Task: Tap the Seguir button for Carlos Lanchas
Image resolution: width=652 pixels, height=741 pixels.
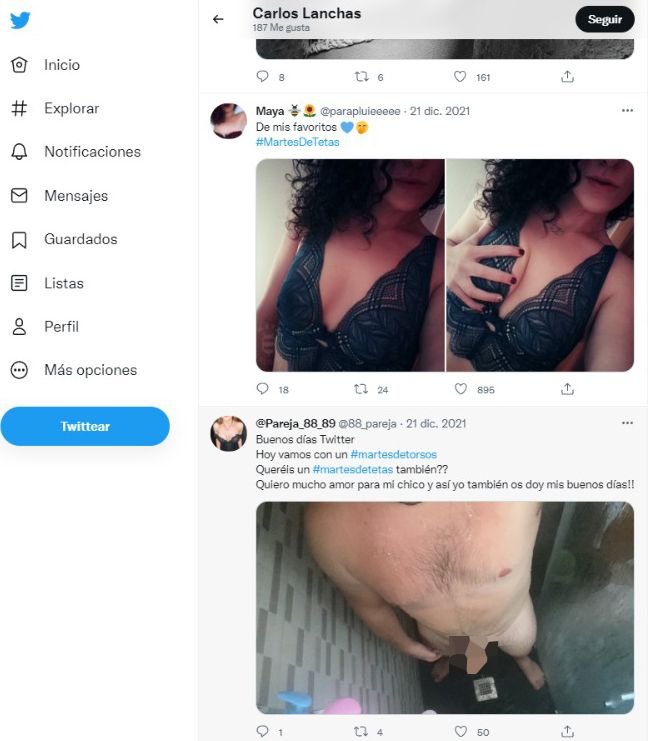Action: click(x=604, y=19)
